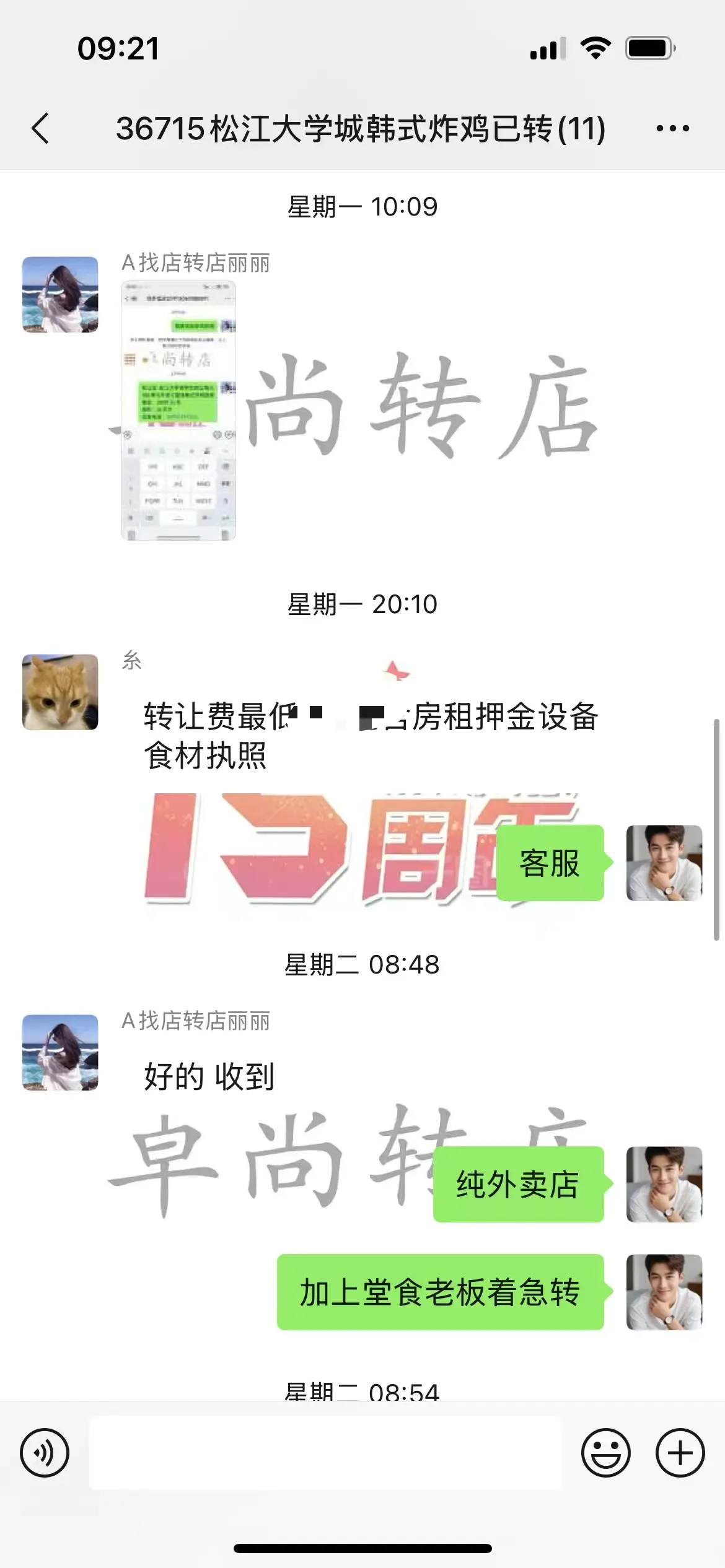This screenshot has width=725, height=1568.
Task: Open the cat avatar's profile
Action: point(60,692)
